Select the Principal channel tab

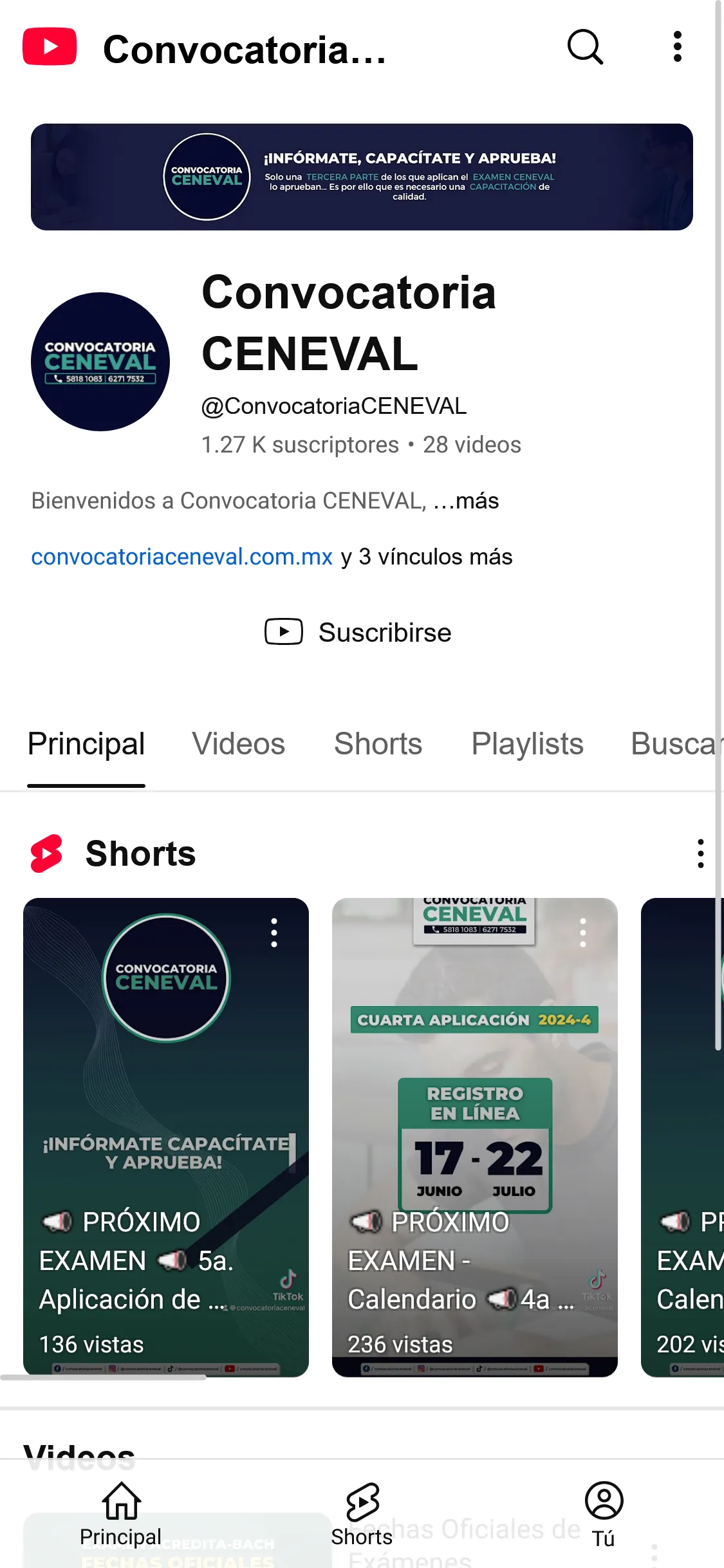point(86,744)
